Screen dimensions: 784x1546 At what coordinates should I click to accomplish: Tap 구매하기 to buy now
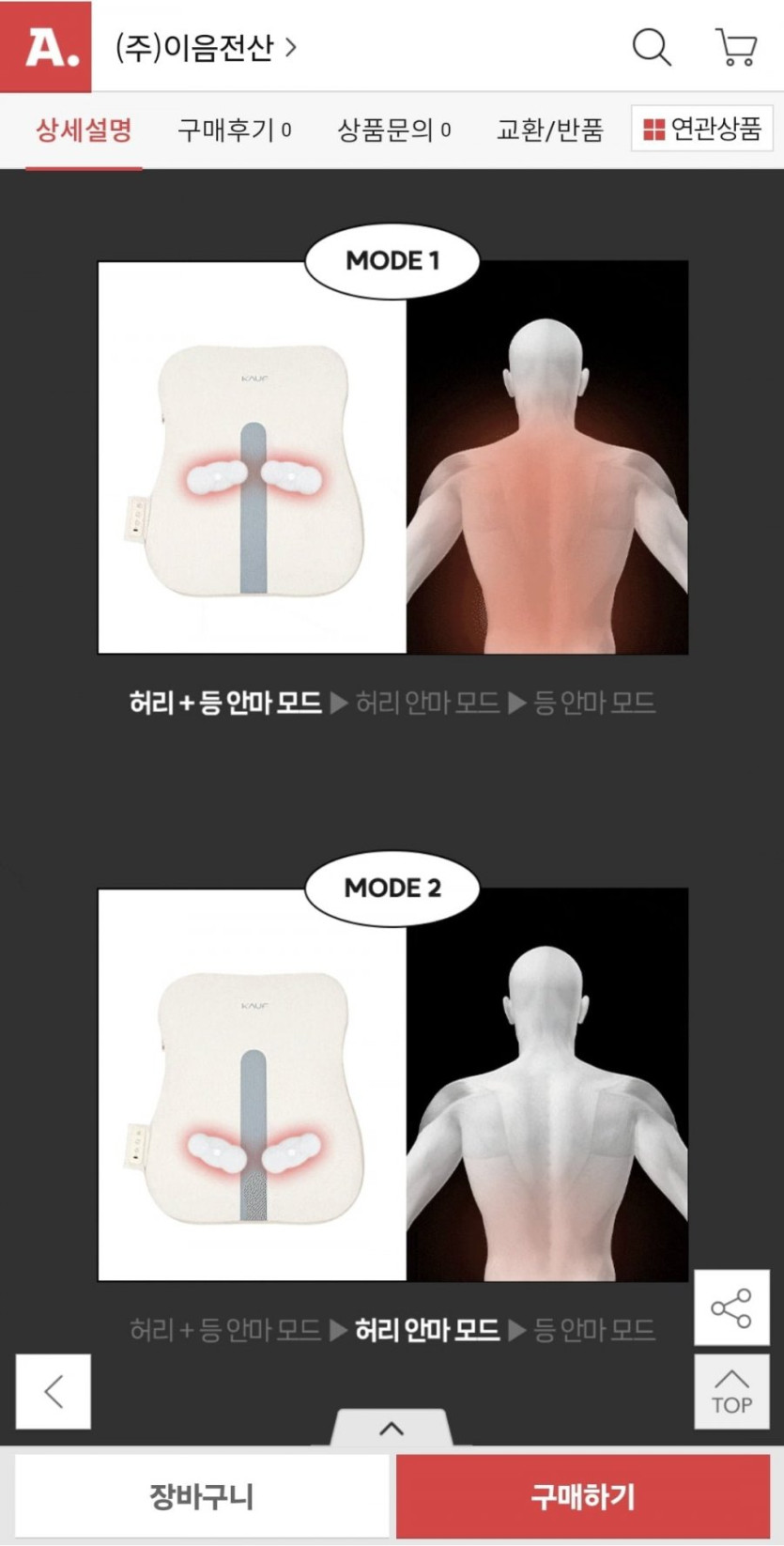point(583,1496)
